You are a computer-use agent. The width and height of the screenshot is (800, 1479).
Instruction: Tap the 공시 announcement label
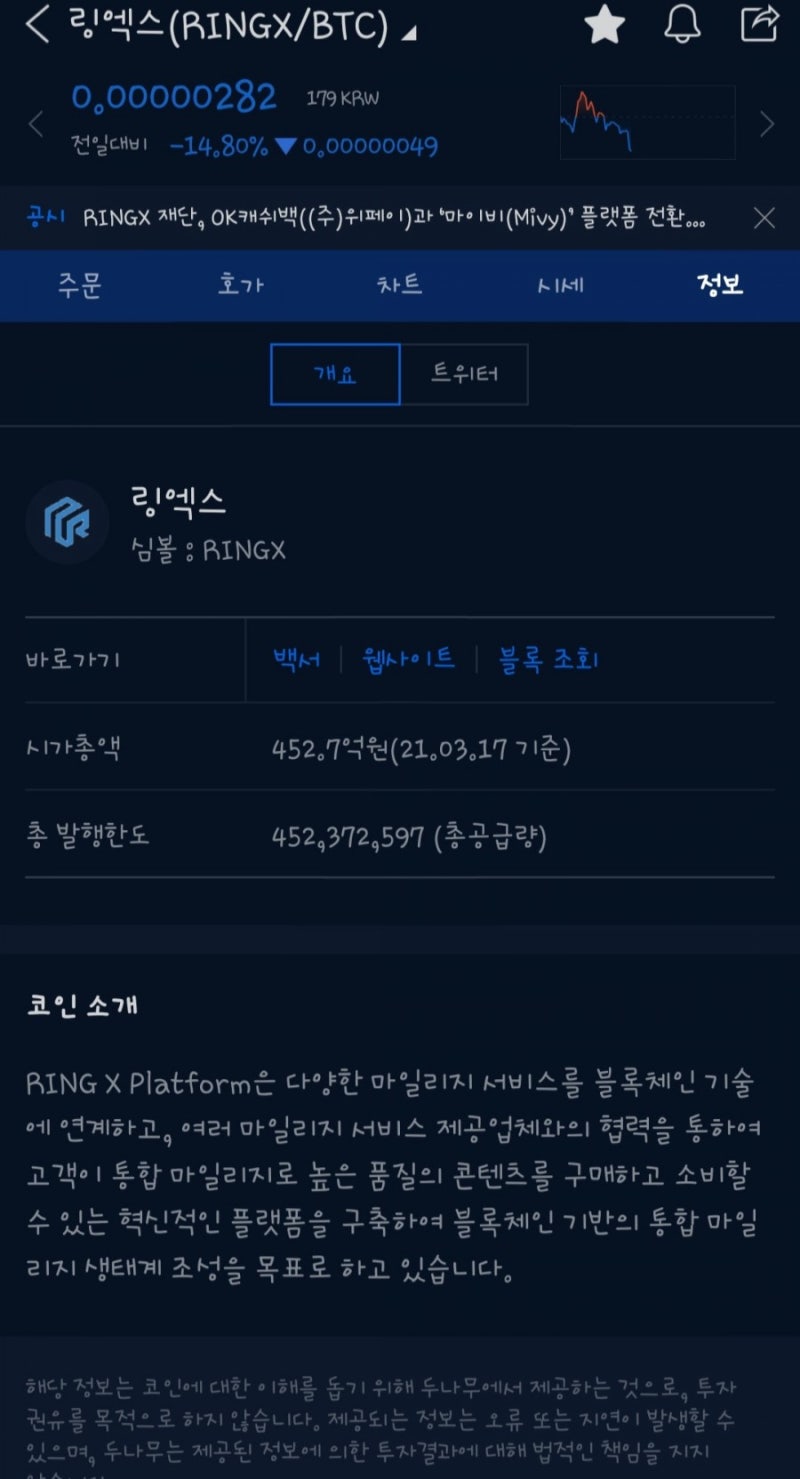[44, 217]
